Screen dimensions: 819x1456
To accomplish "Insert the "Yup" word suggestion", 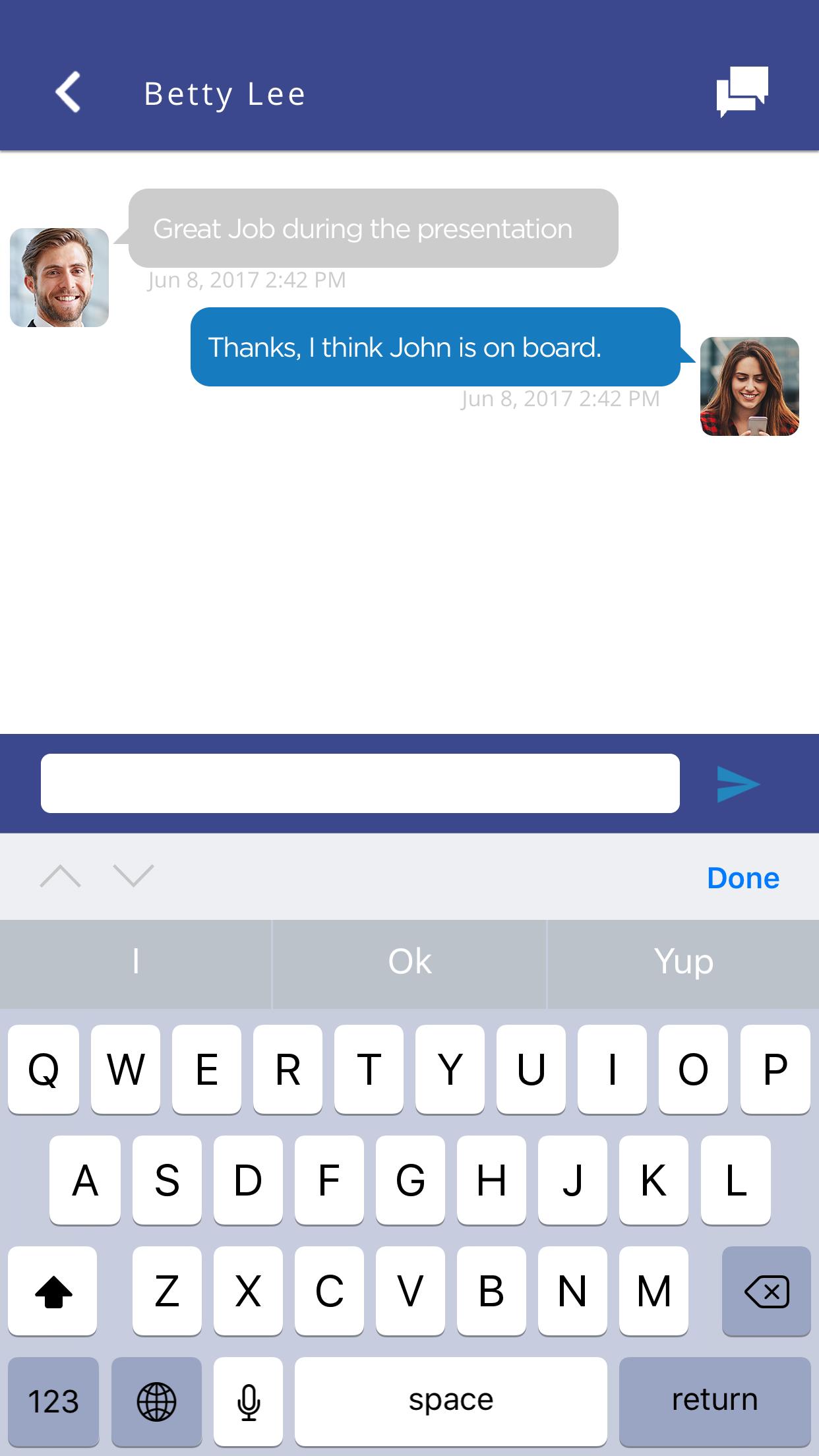I will [683, 961].
